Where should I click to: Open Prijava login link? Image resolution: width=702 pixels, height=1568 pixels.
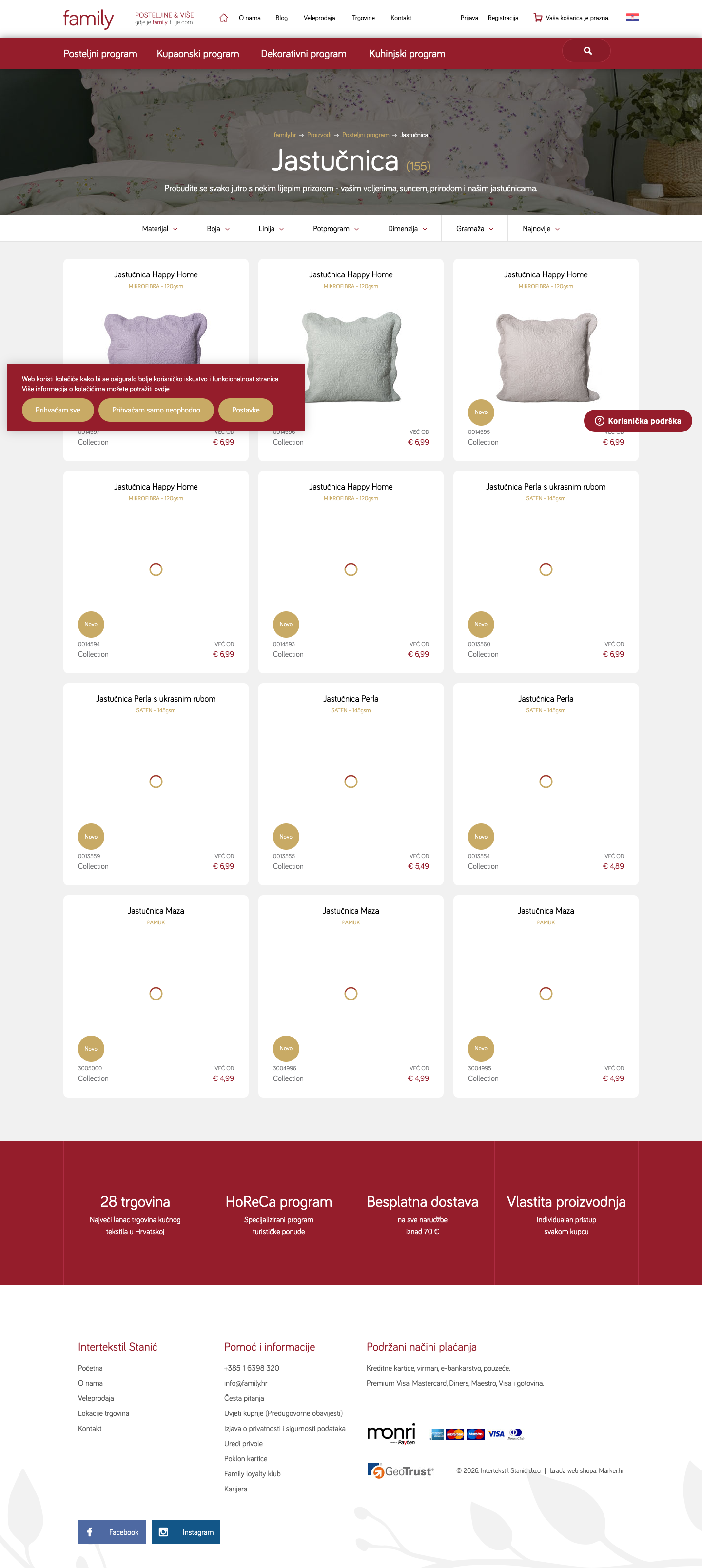coord(469,18)
